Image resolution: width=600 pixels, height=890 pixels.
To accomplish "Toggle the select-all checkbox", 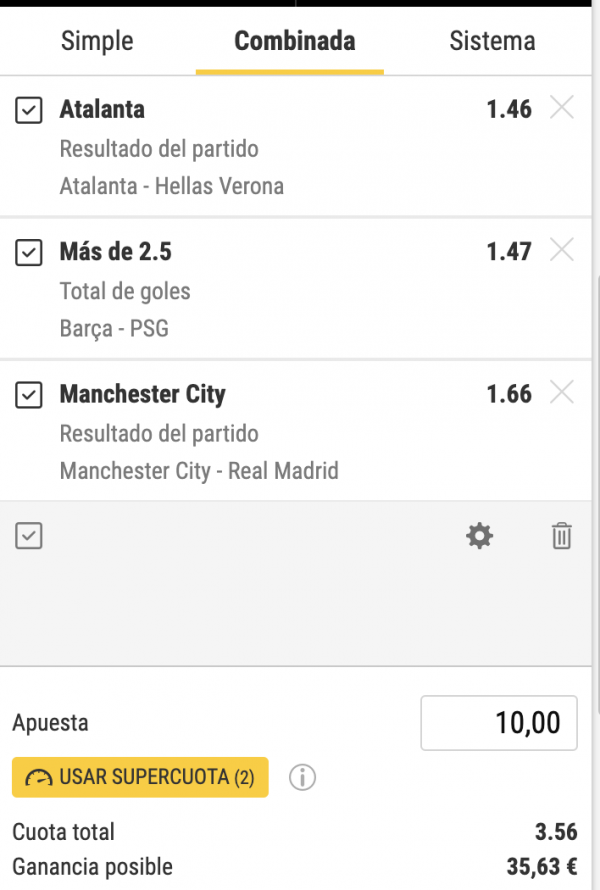I will [29, 537].
